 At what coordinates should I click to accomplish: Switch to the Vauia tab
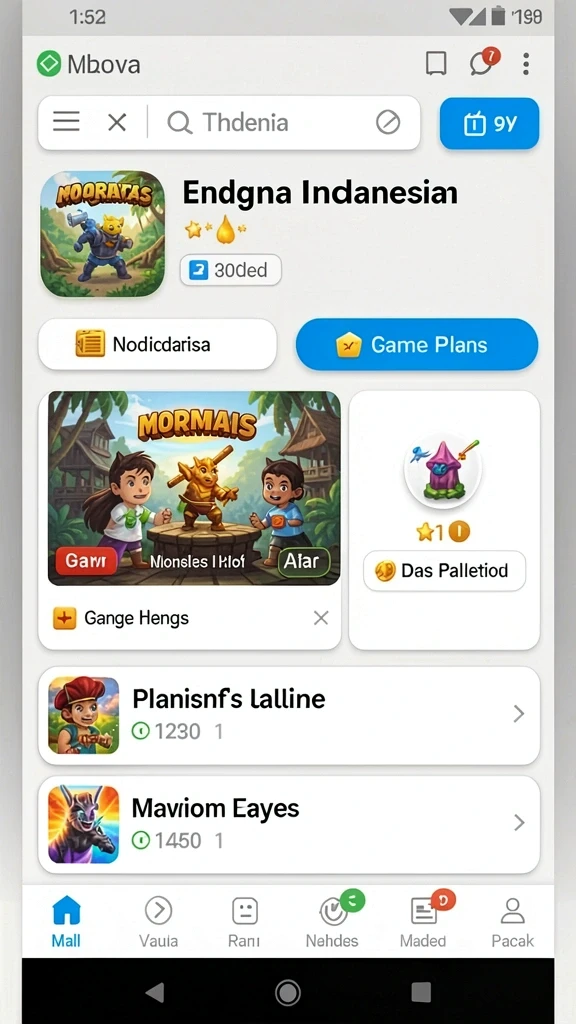(158, 921)
